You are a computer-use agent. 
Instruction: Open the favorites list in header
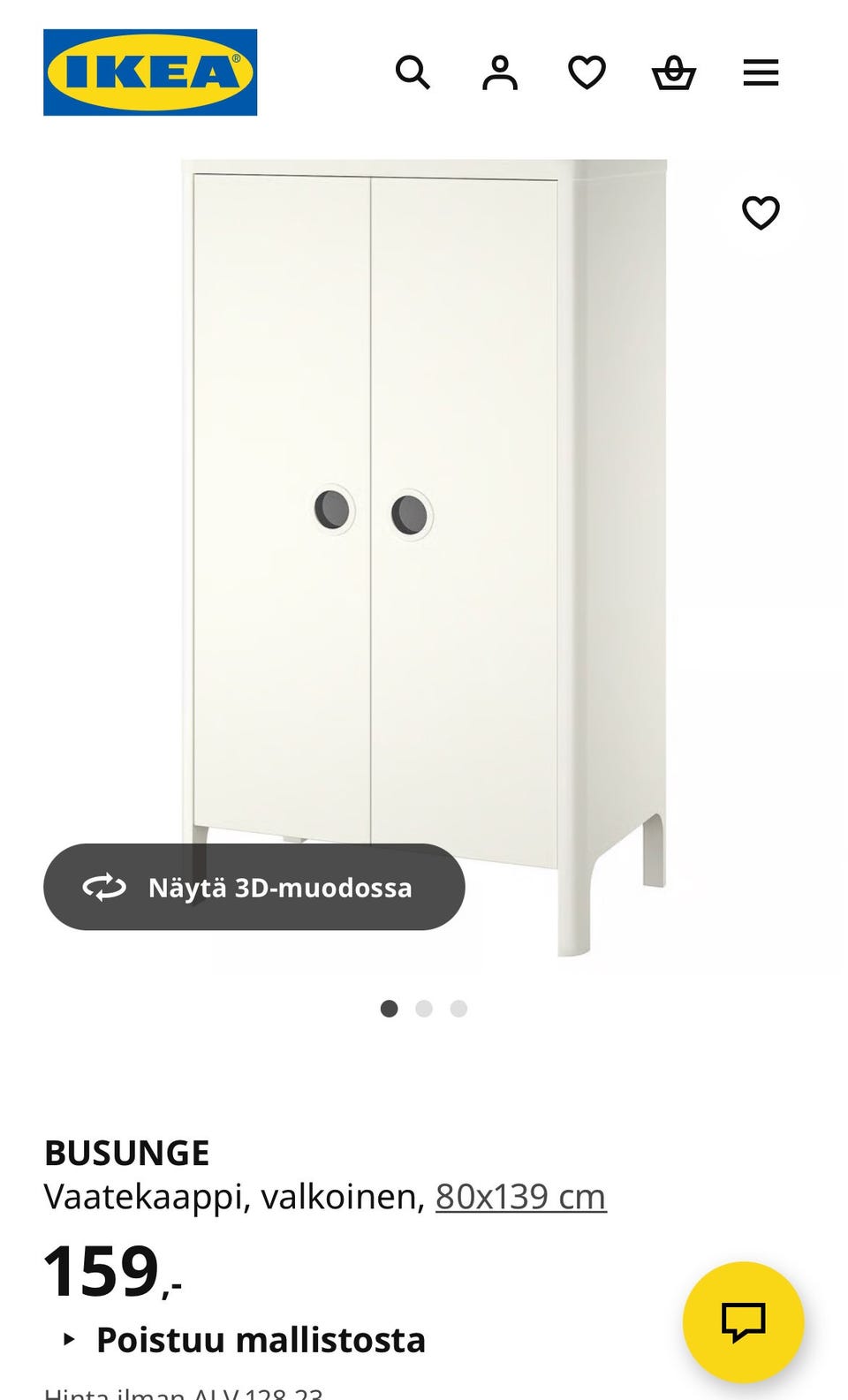click(587, 72)
